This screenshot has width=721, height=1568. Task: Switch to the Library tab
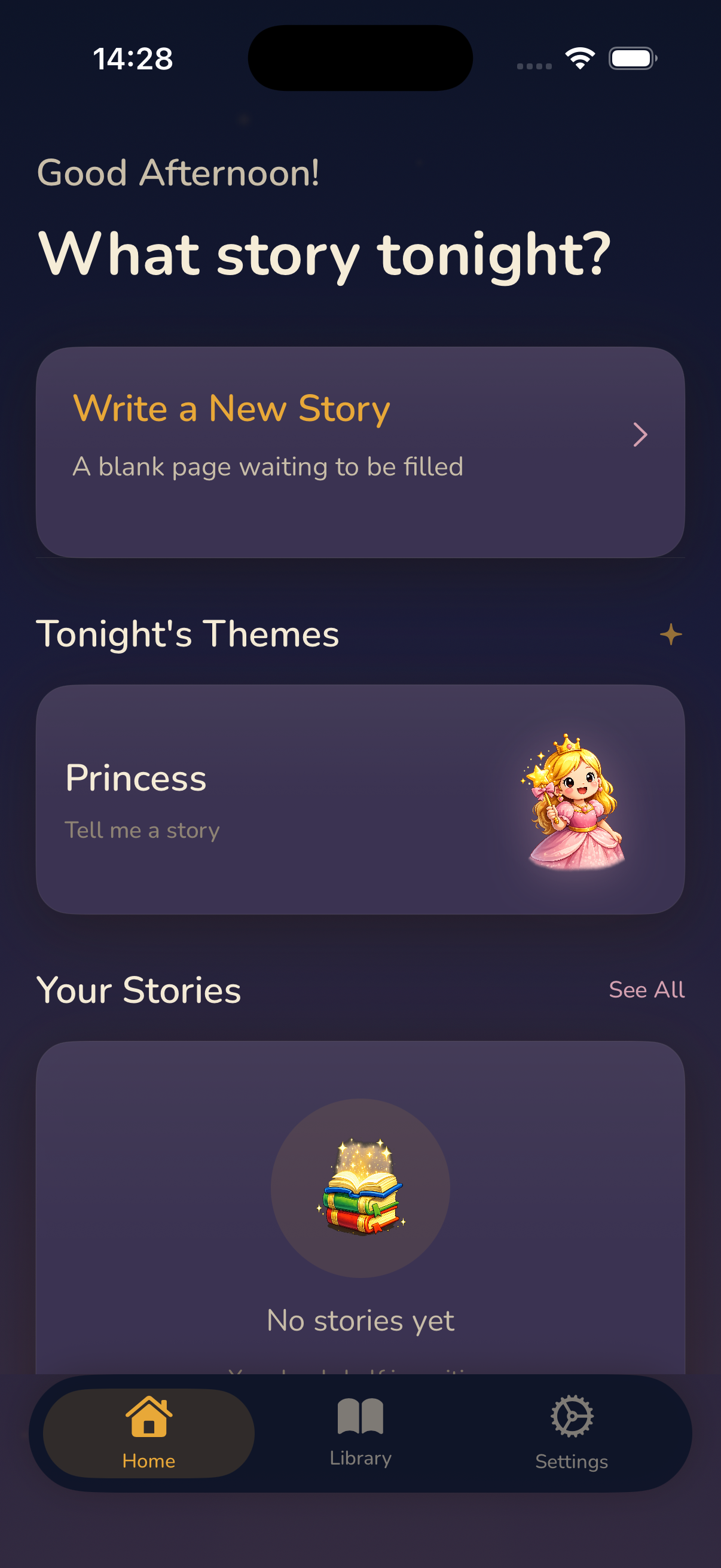360,1432
